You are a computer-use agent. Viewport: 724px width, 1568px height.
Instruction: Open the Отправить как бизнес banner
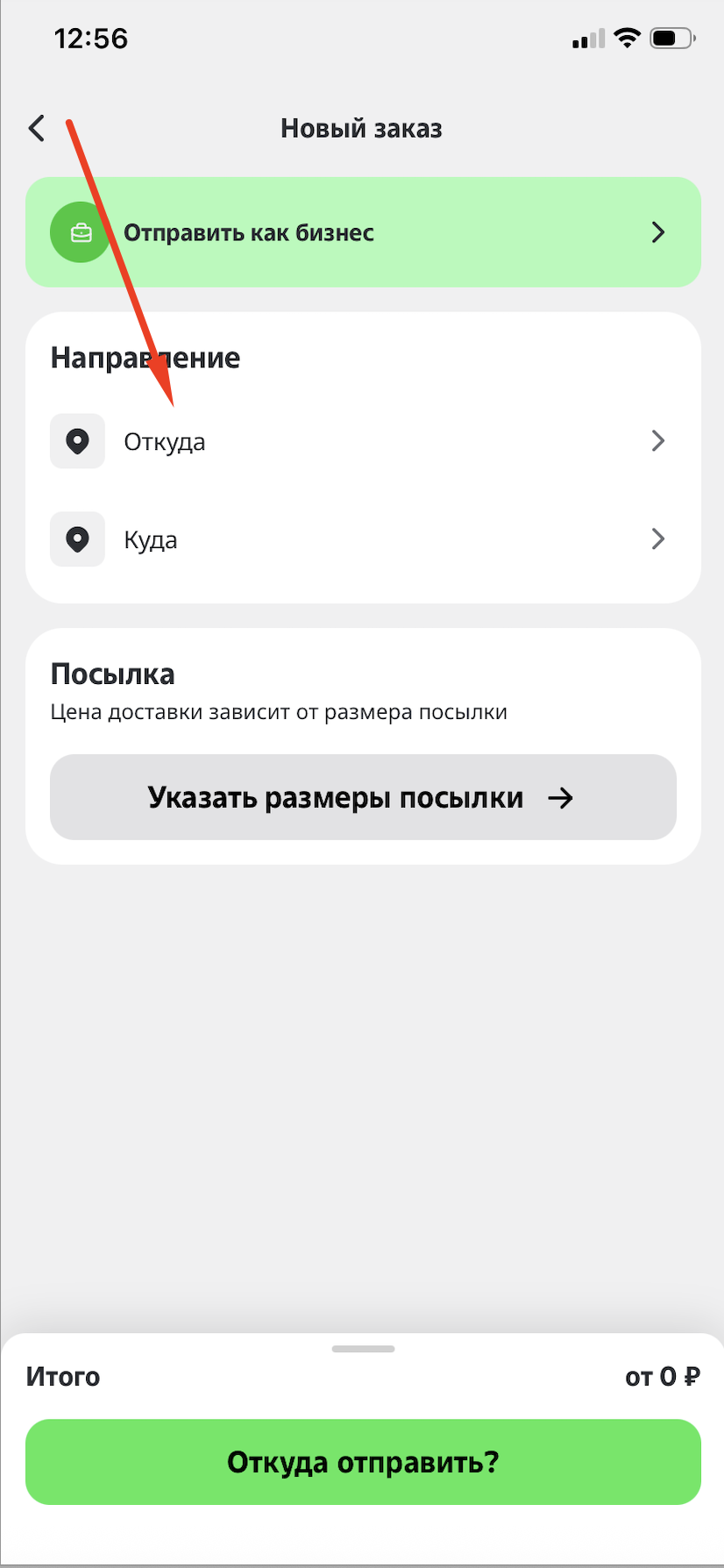pos(363,232)
